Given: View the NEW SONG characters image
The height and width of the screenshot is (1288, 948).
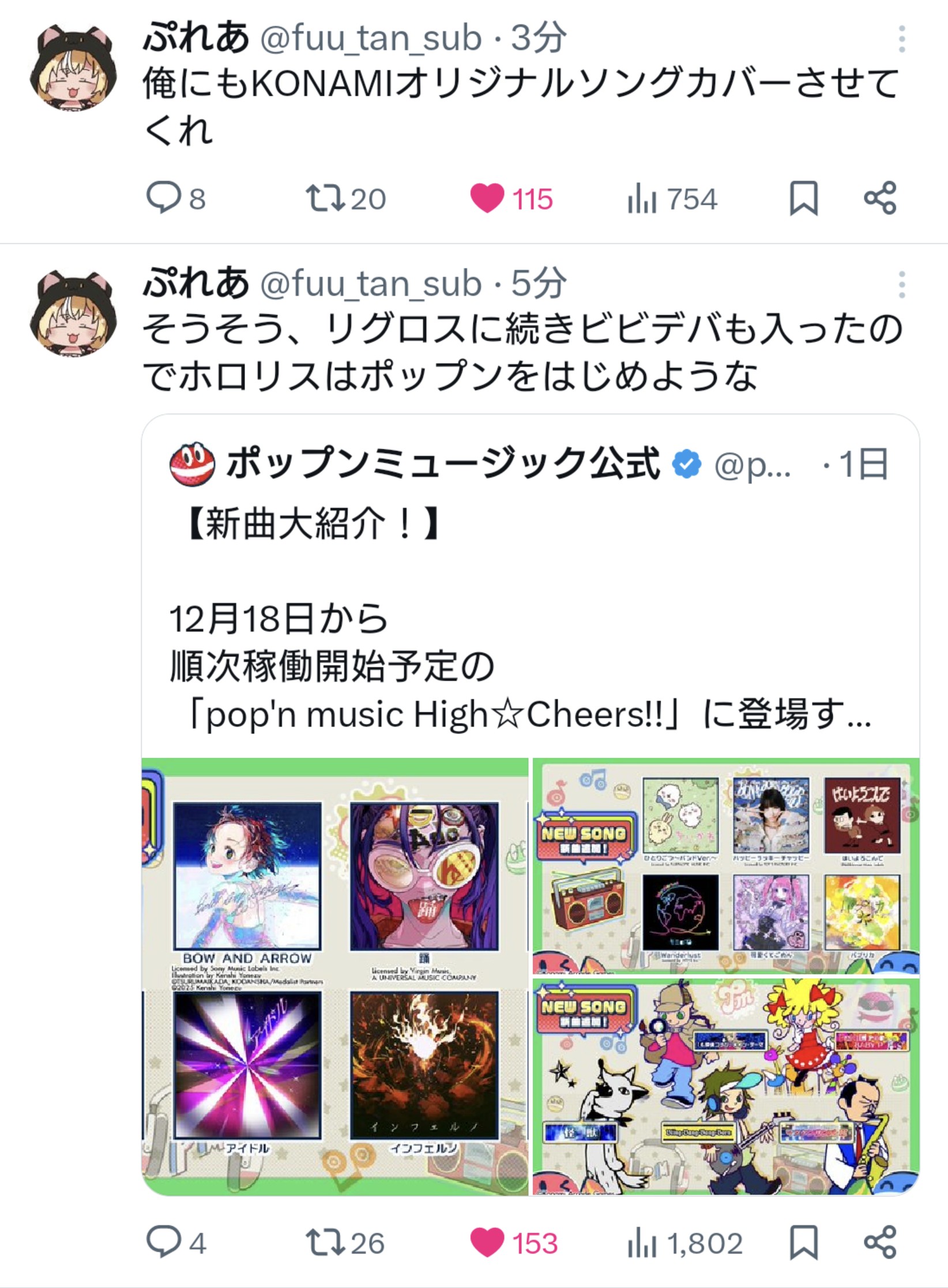Looking at the screenshot, I should point(725,1087).
